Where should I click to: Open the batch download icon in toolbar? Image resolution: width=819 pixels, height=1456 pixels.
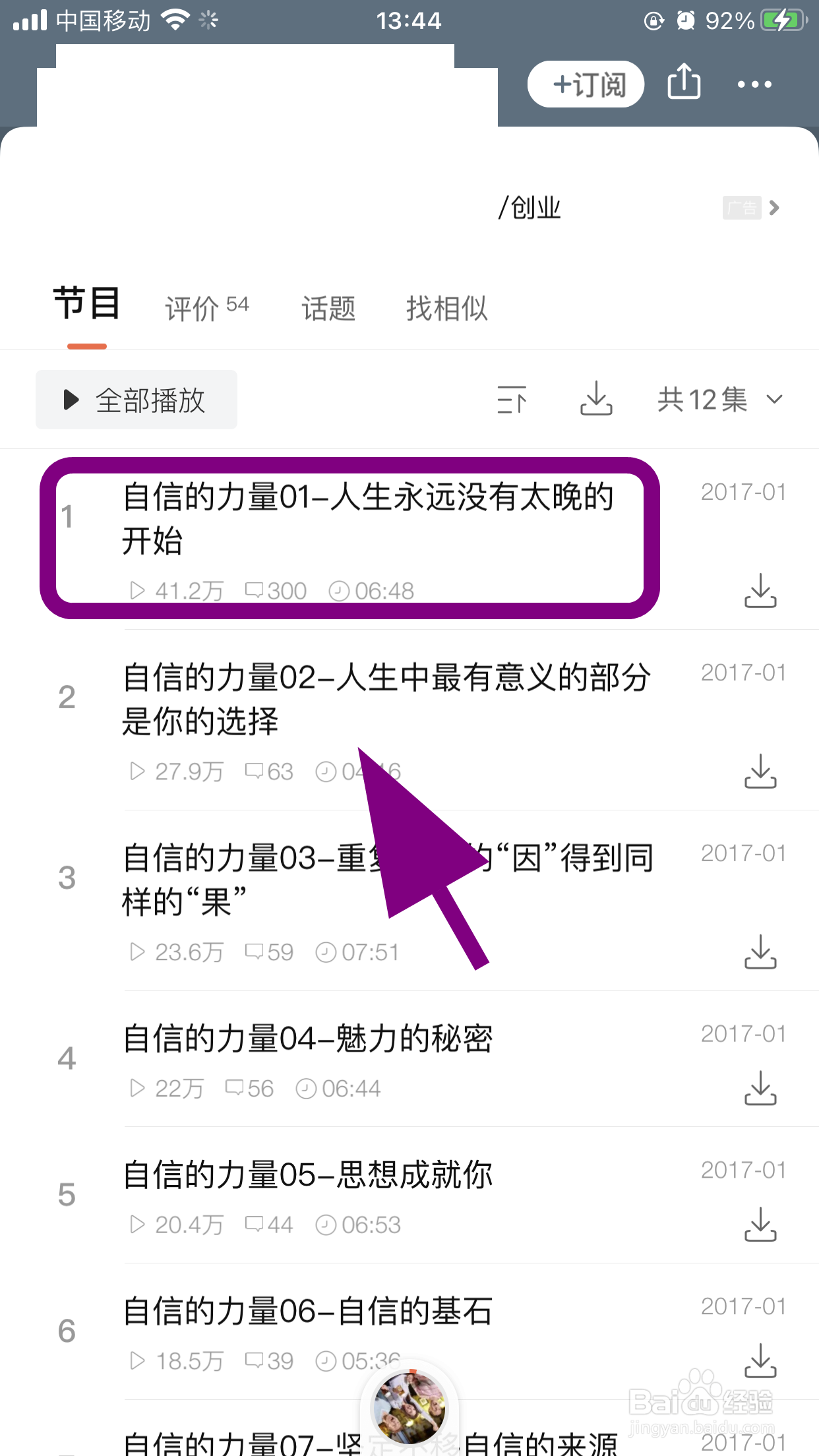click(595, 399)
